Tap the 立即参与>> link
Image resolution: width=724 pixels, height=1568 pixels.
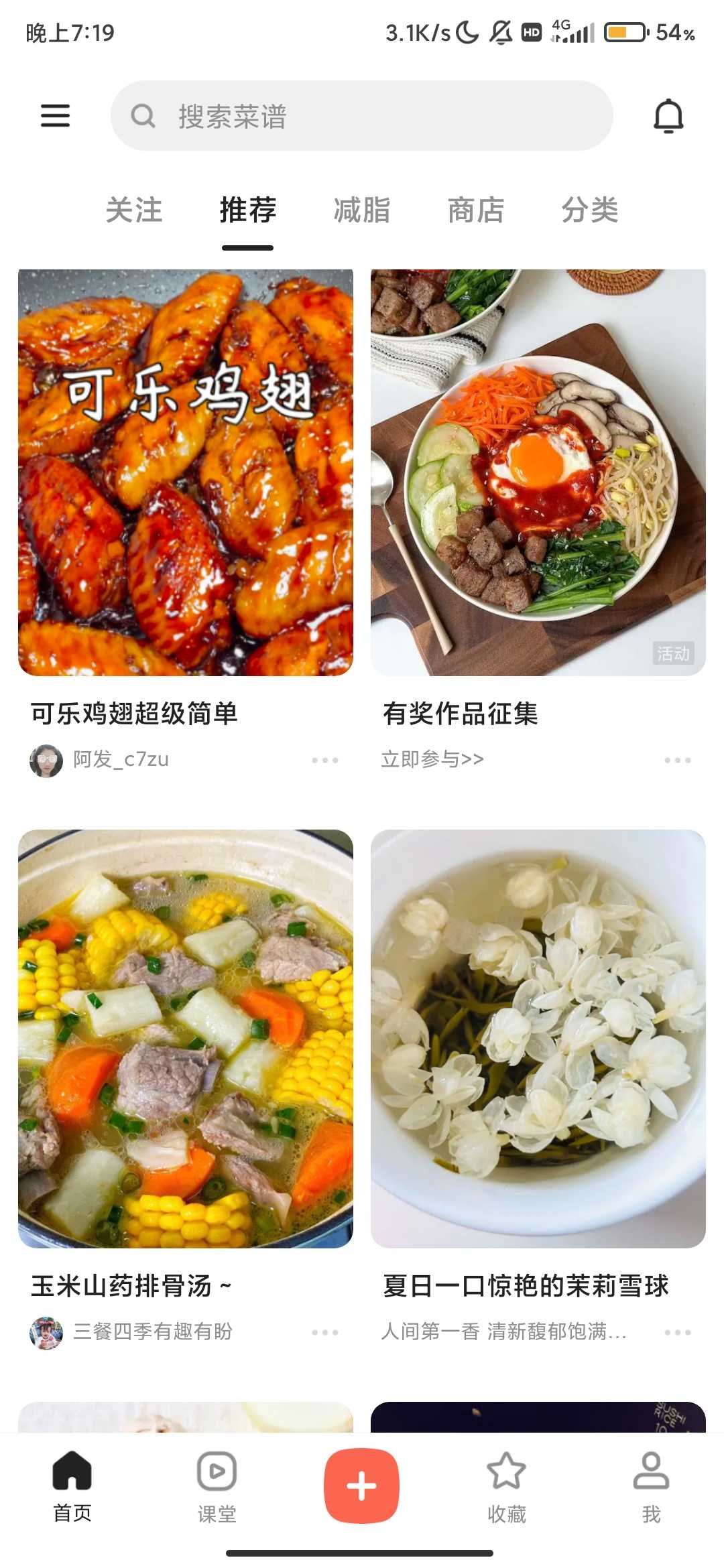[432, 759]
